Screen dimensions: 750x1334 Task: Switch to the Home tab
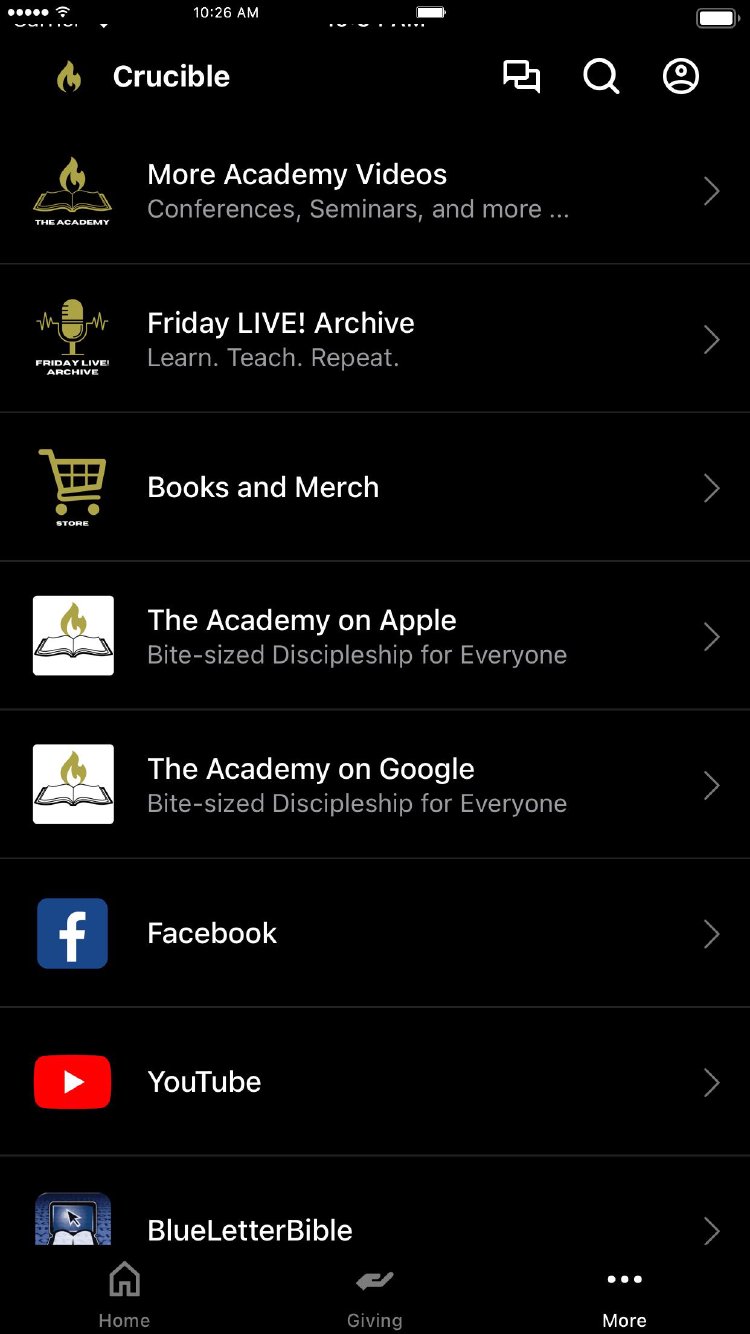[124, 1295]
